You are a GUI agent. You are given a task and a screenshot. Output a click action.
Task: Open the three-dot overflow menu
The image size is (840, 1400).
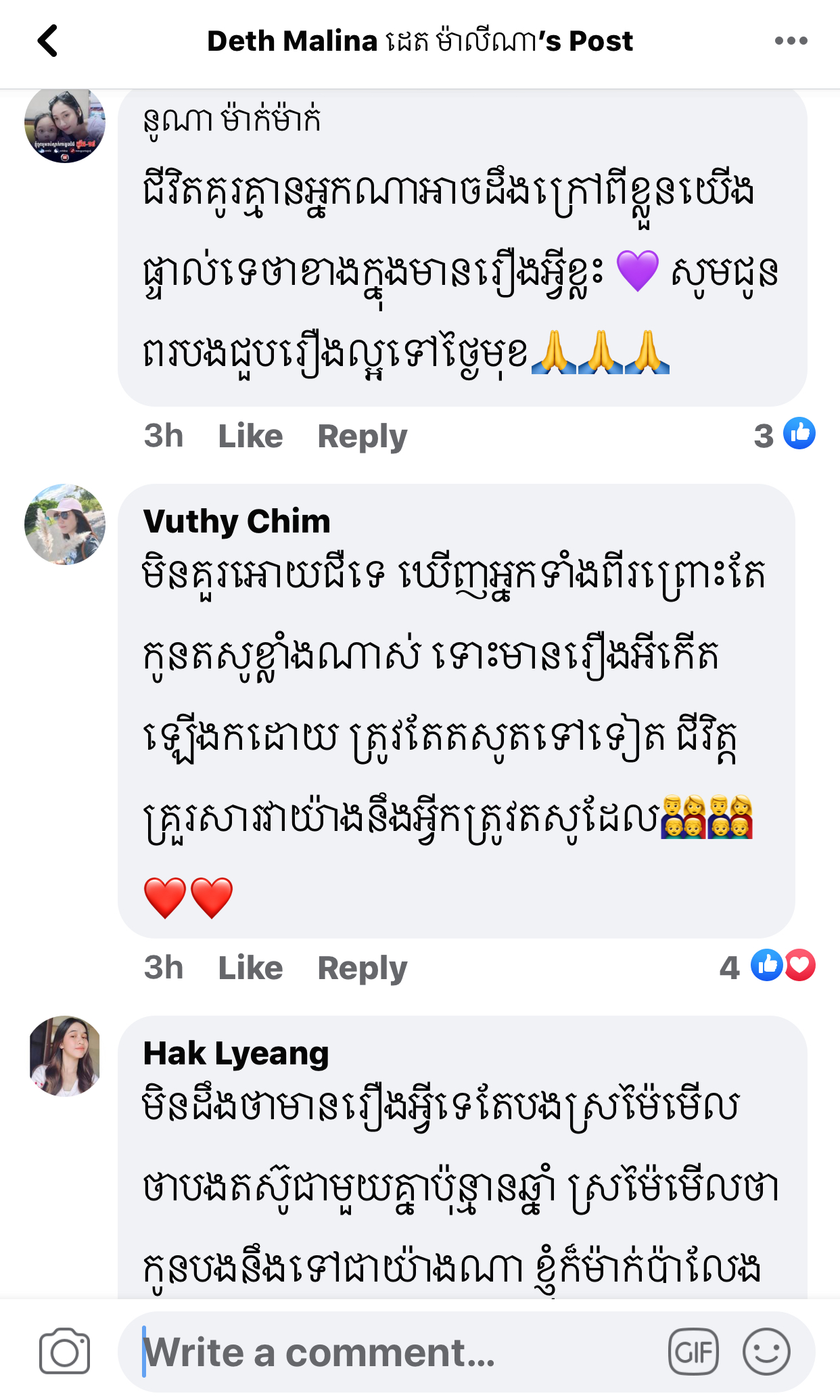(x=791, y=41)
